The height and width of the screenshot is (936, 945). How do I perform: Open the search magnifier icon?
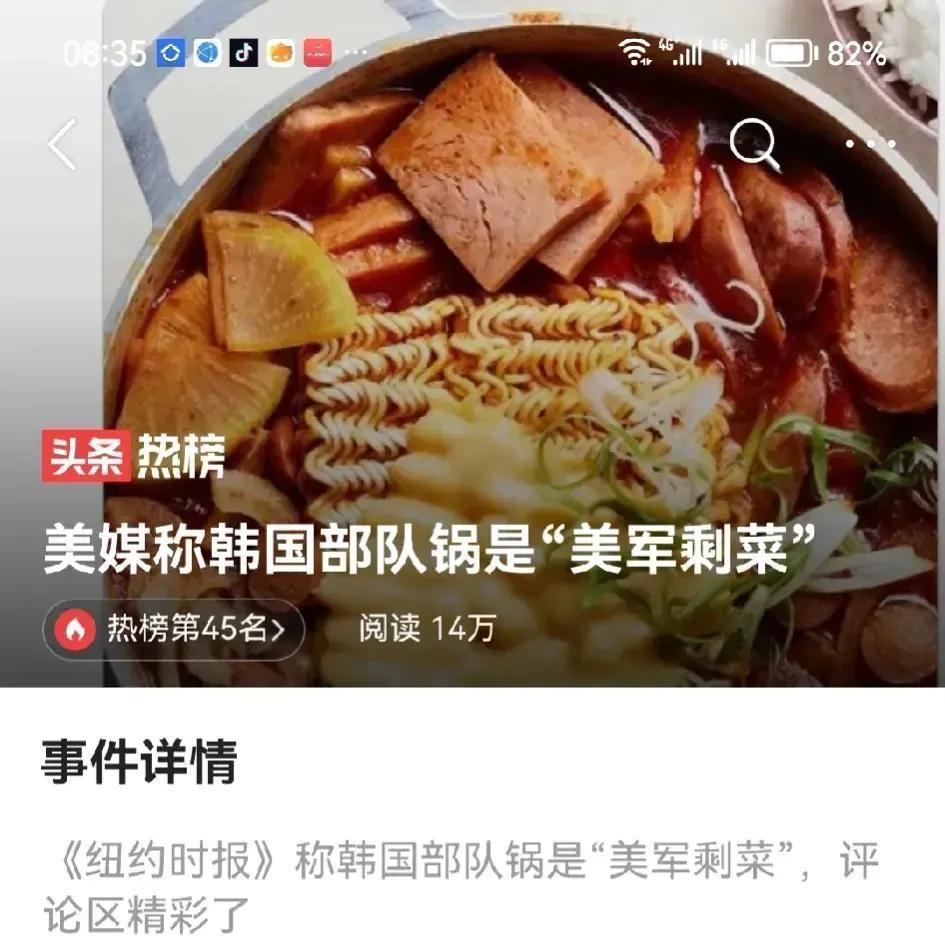click(x=753, y=143)
